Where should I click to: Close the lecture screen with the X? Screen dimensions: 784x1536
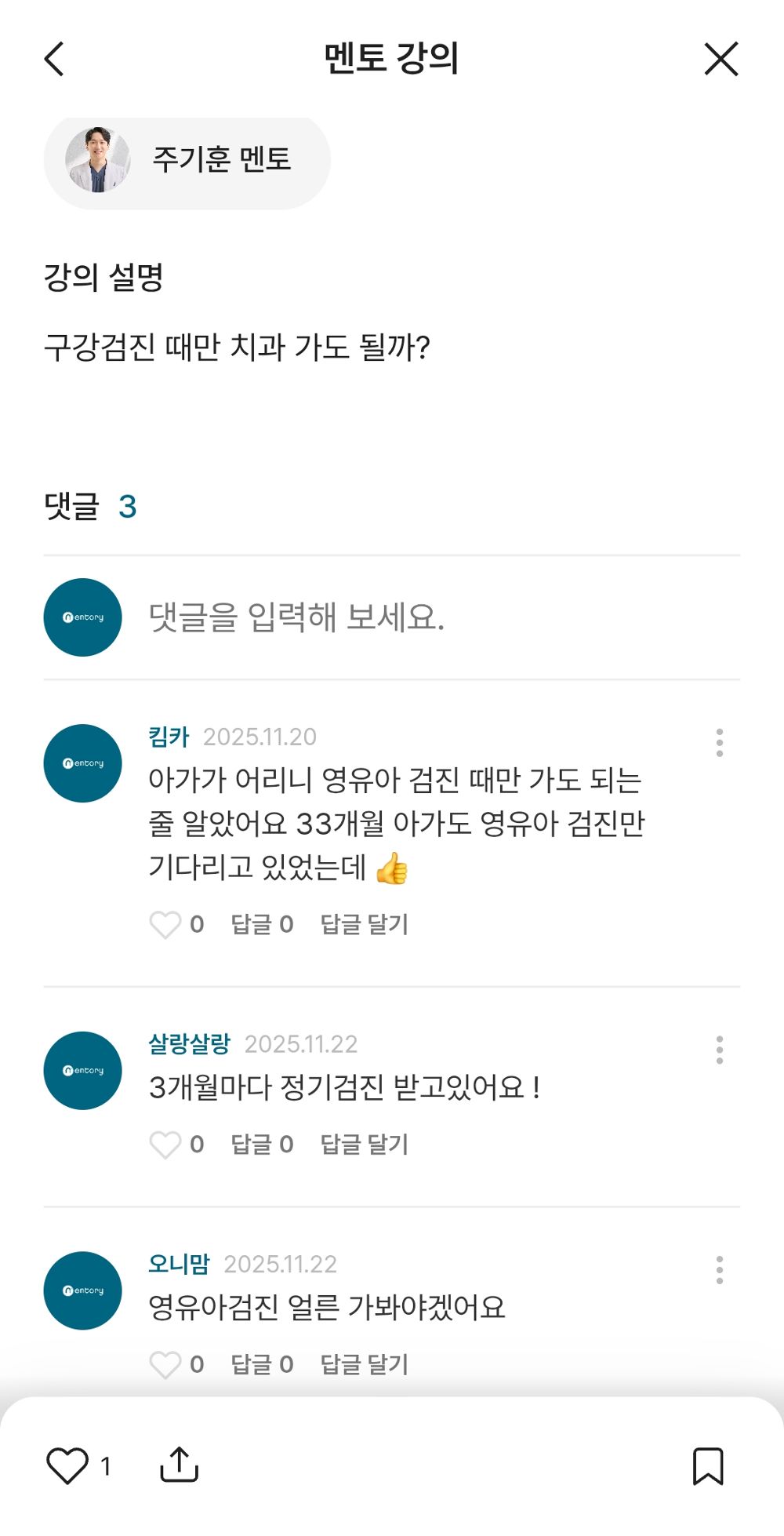720,60
